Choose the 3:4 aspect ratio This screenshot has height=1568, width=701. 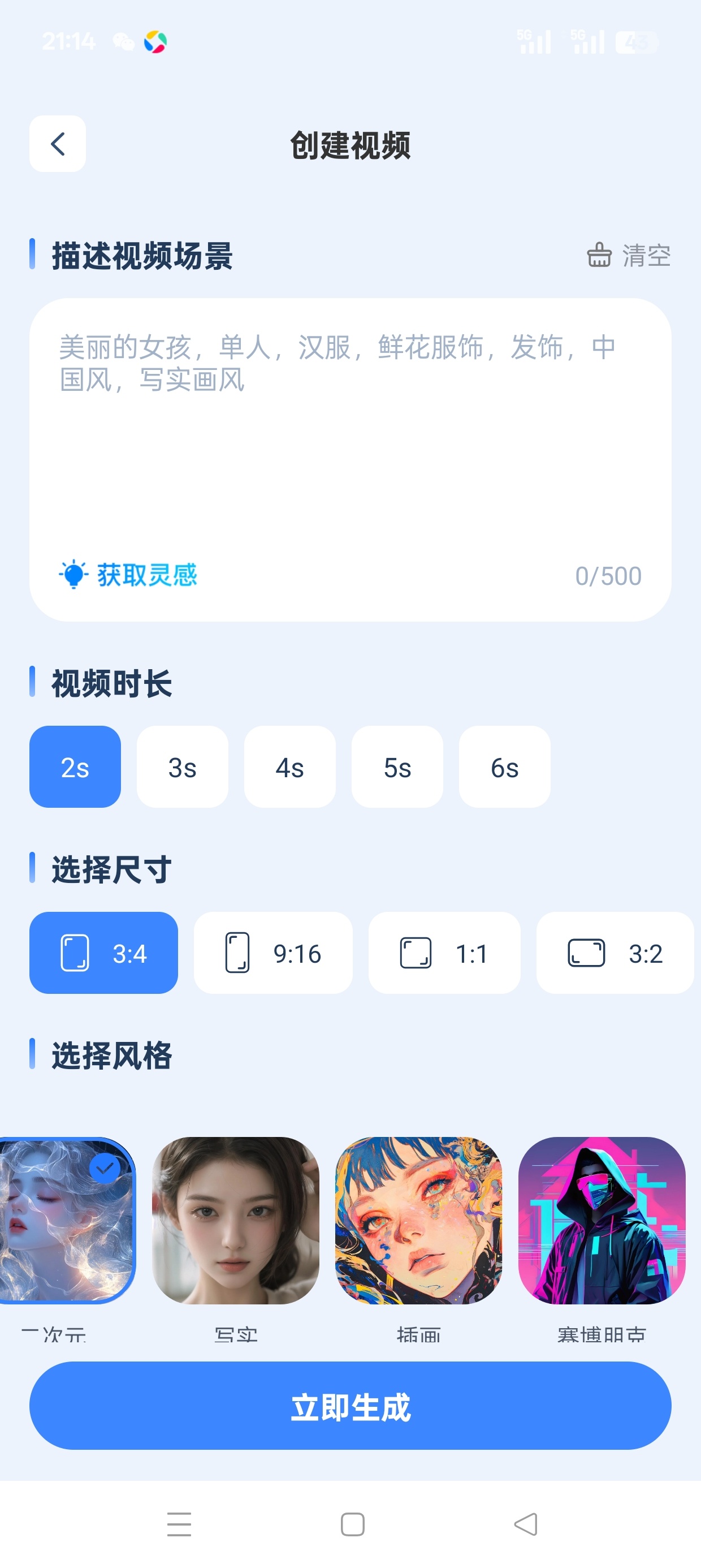pyautogui.click(x=103, y=953)
